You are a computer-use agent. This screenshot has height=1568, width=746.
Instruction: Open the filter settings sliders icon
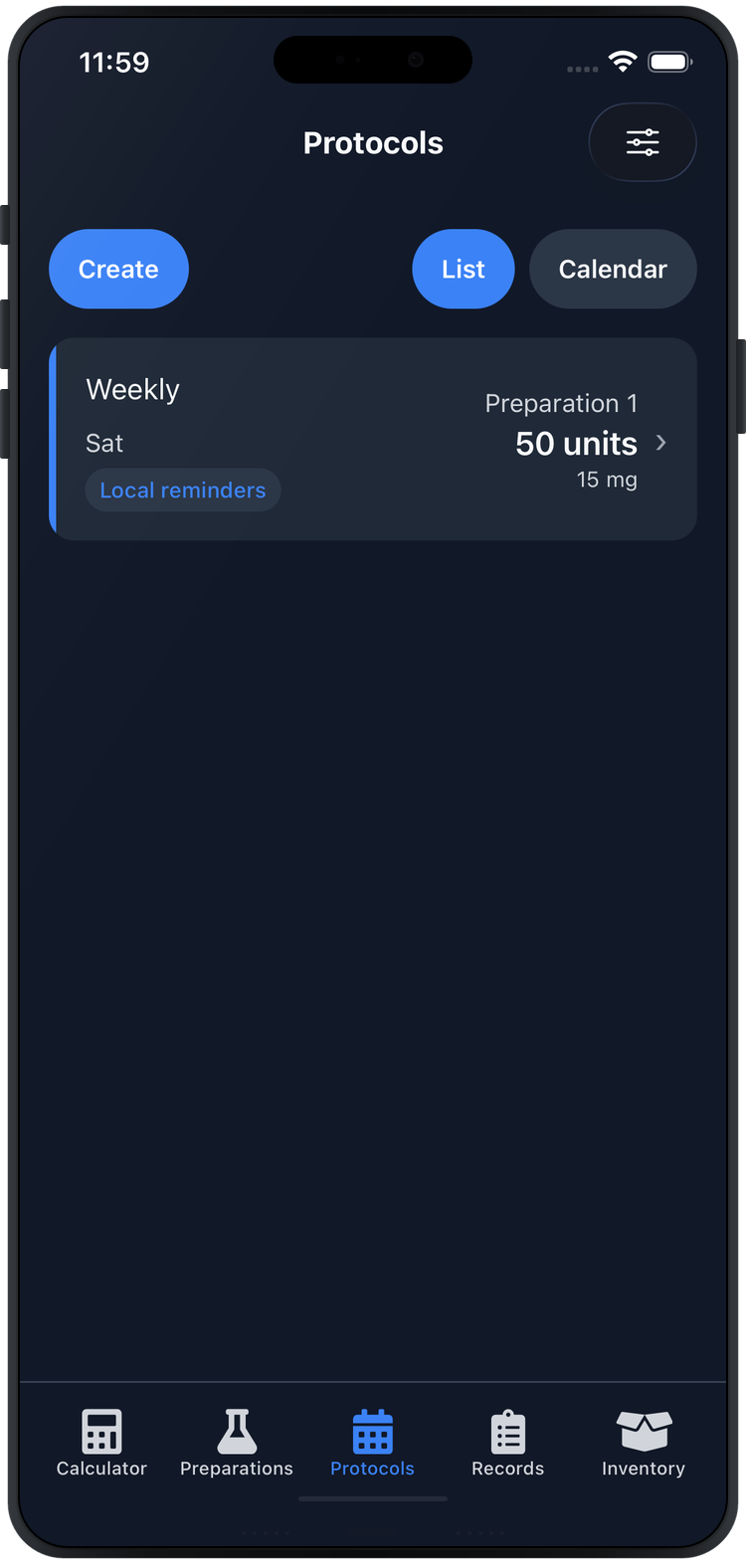tap(643, 142)
